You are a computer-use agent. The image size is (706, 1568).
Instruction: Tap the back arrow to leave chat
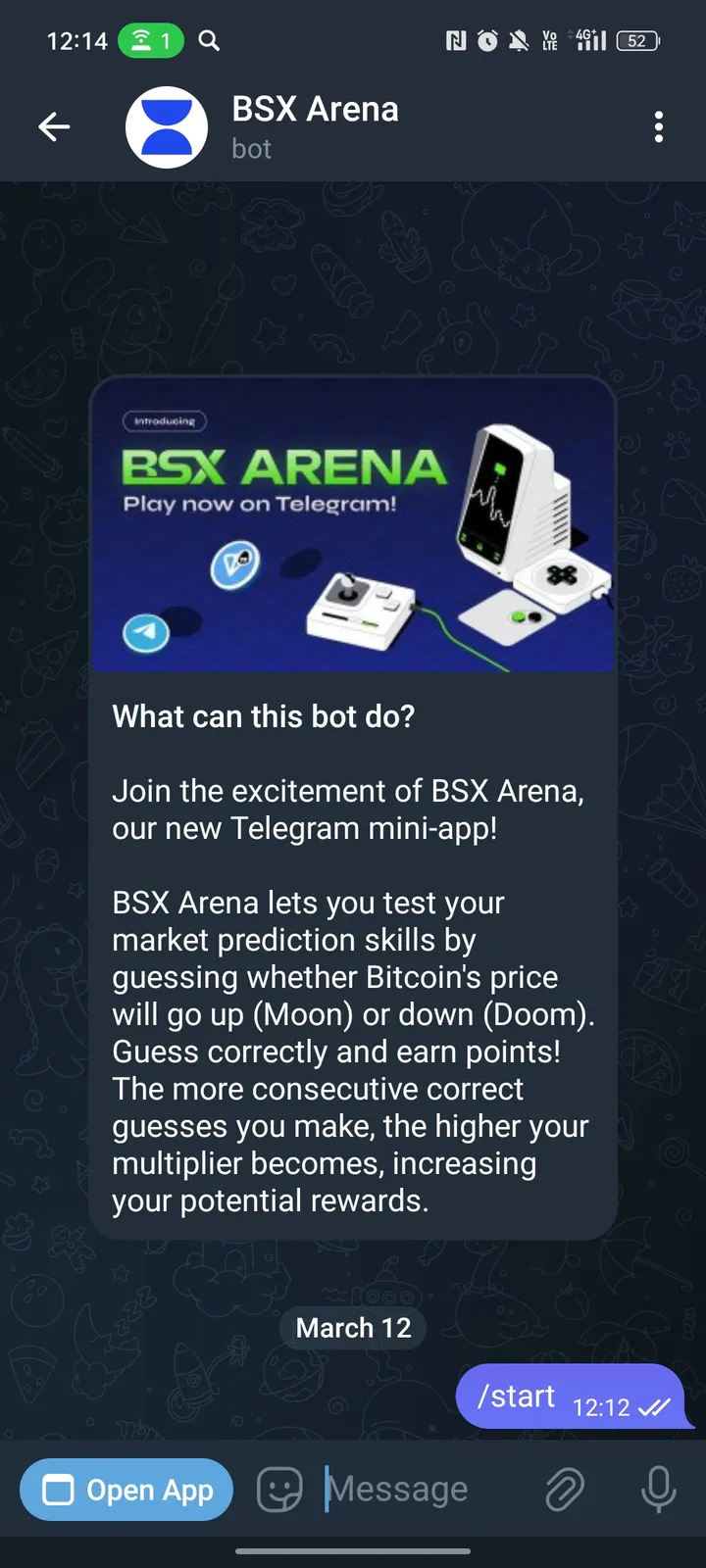click(x=54, y=126)
